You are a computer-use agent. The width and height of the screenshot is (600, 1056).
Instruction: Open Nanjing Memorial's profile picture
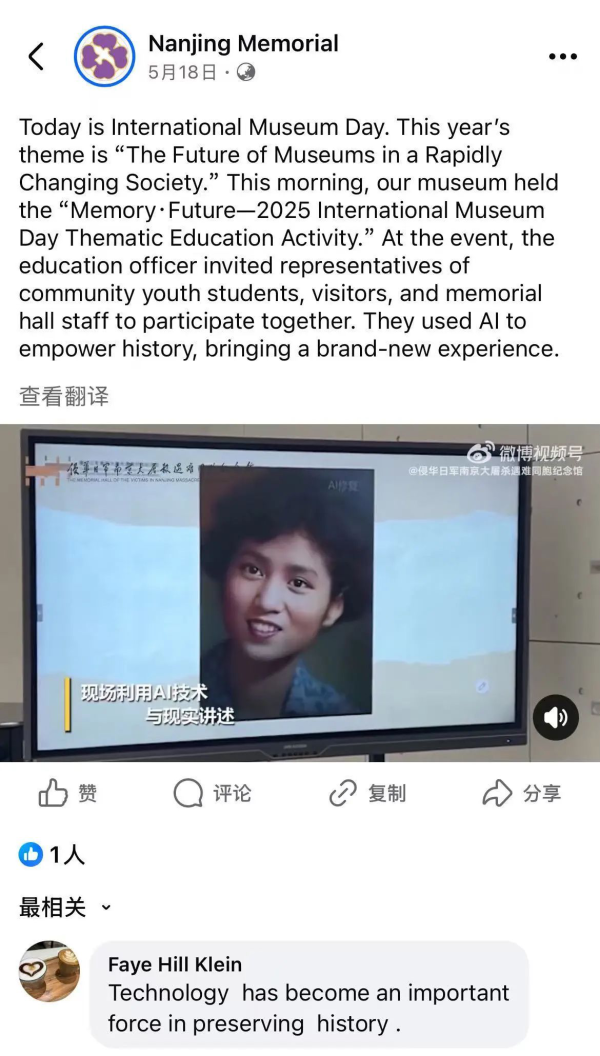(104, 57)
